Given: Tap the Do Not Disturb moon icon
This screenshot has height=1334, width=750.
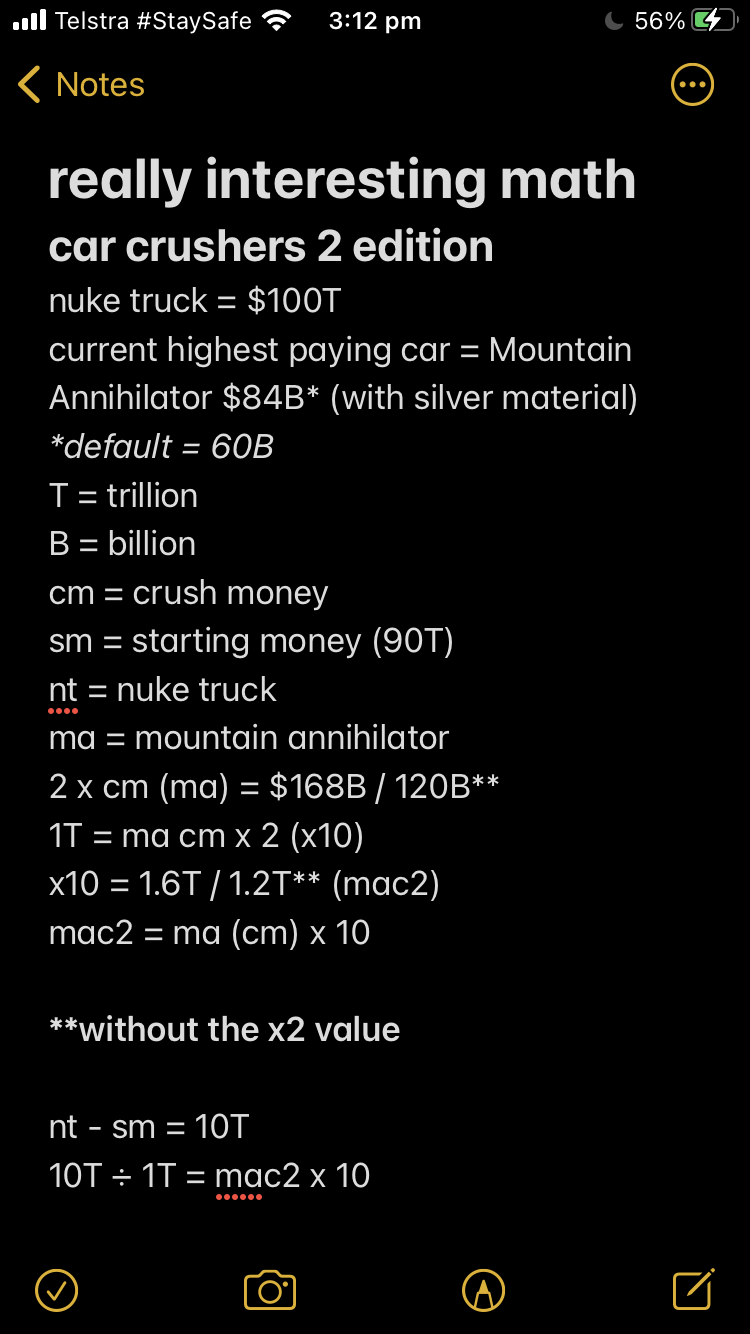Looking at the screenshot, I should point(613,19).
